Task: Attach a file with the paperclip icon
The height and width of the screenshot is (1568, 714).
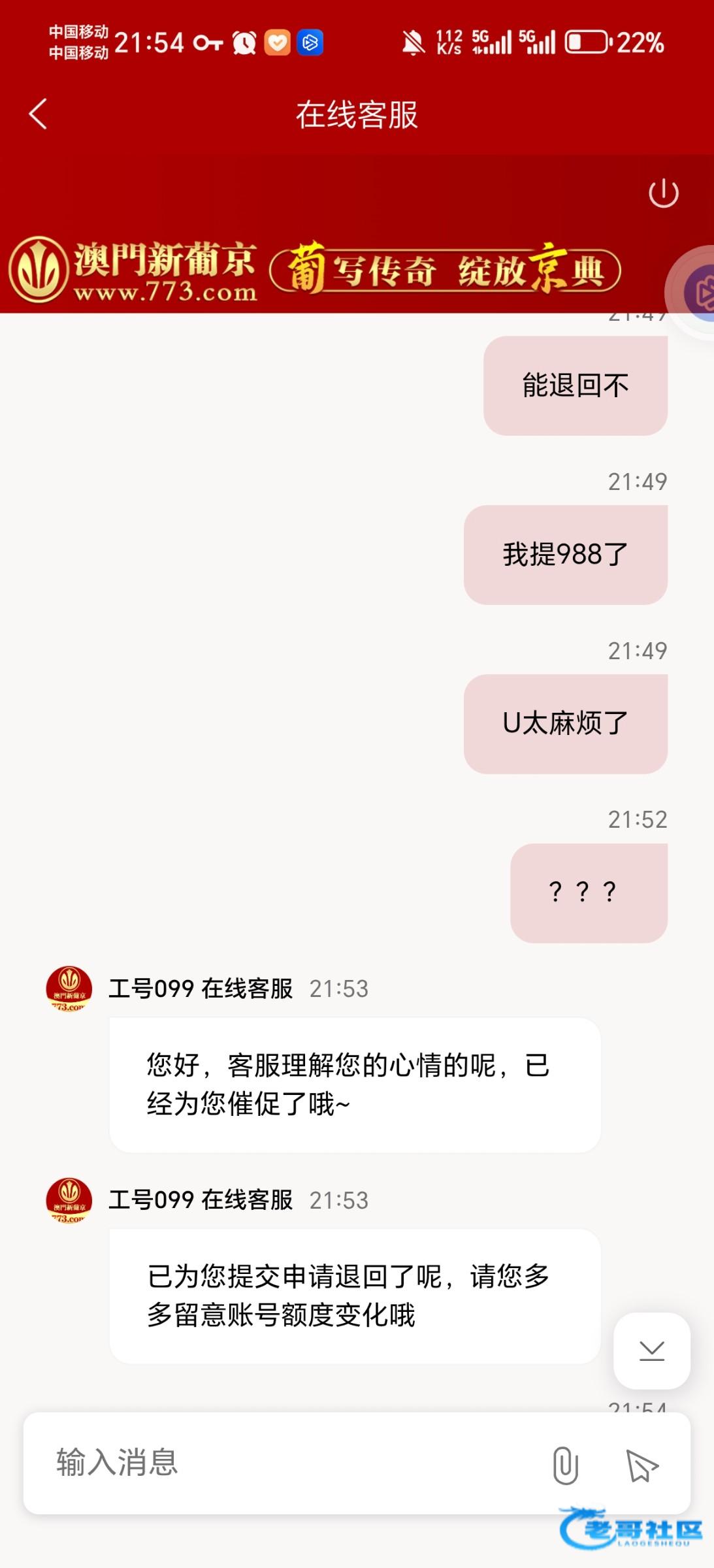Action: pos(565,1465)
